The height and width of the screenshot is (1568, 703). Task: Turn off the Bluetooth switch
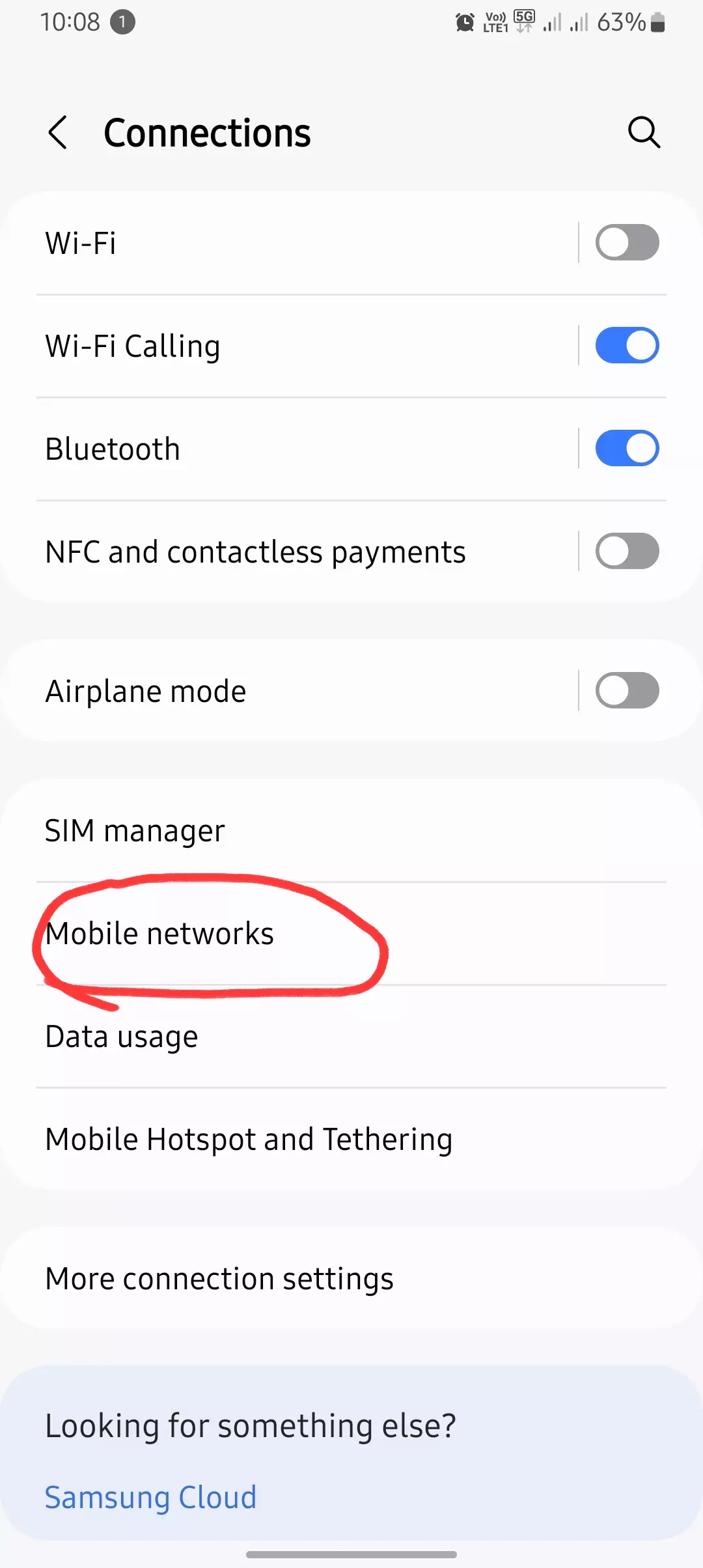627,449
